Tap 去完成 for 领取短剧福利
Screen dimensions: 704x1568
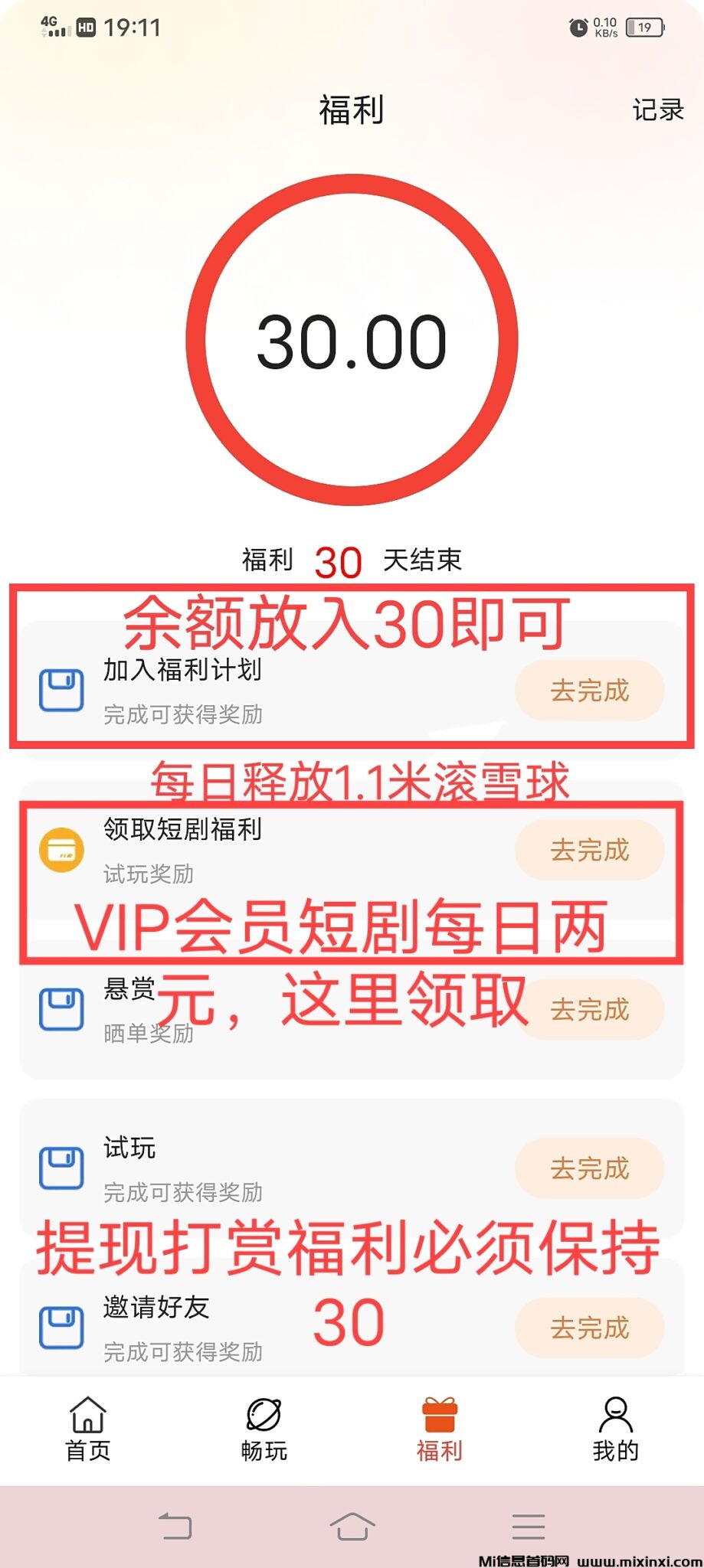point(589,850)
